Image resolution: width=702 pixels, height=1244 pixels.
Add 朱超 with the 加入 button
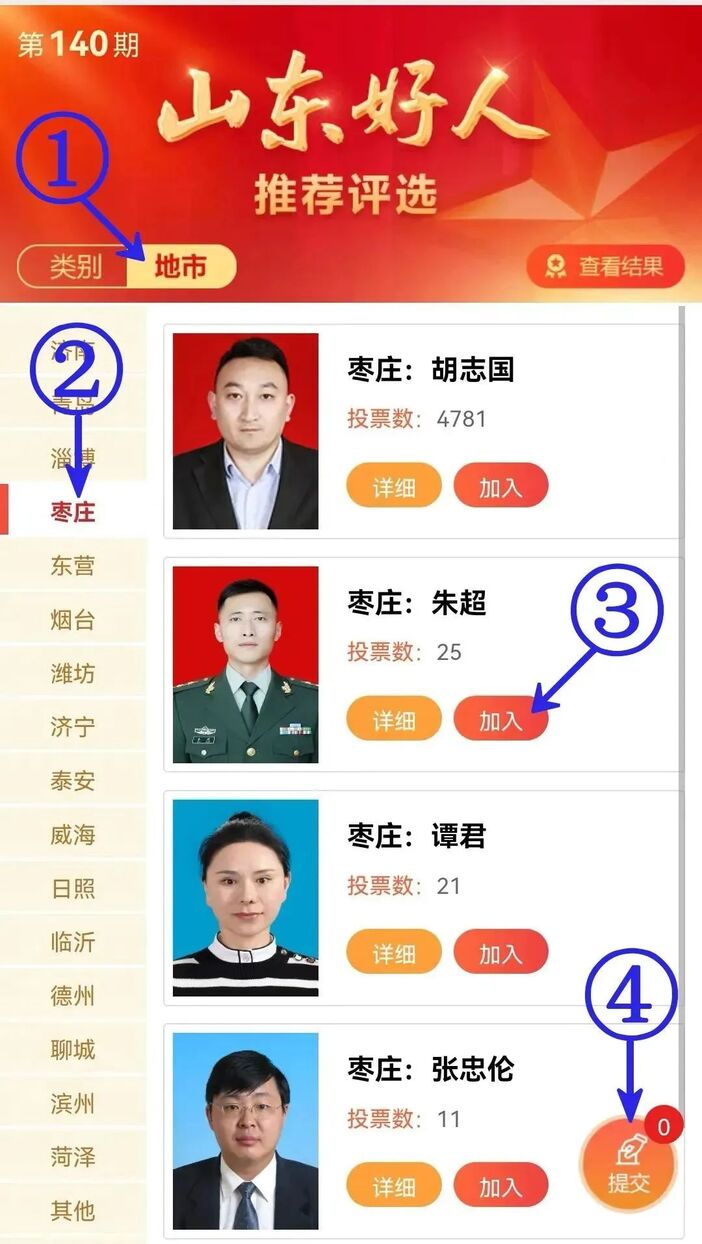coord(501,720)
